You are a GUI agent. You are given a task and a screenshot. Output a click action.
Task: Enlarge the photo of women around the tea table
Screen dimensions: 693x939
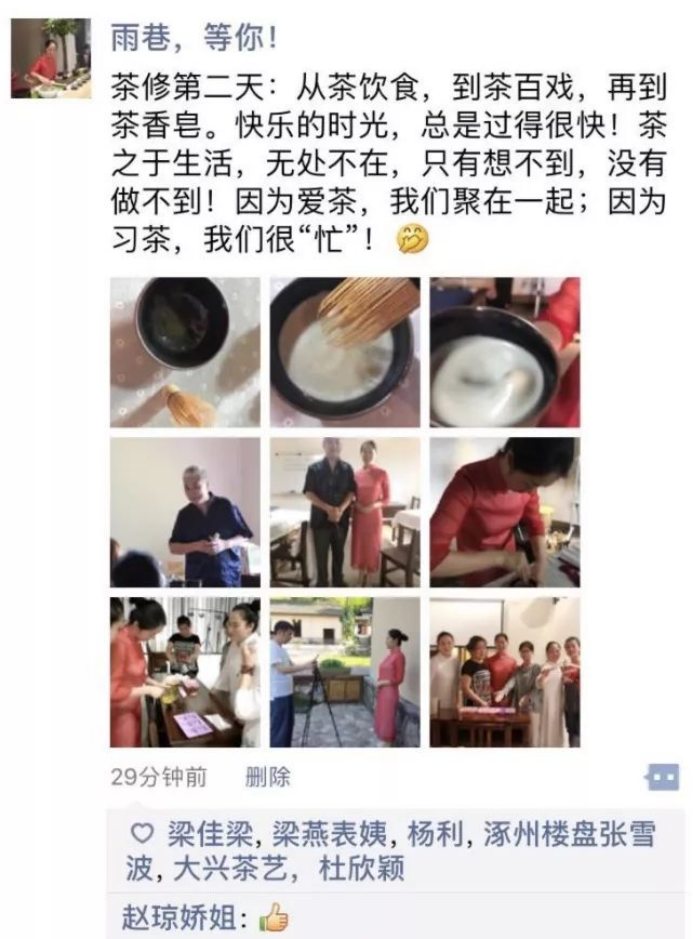coord(185,672)
